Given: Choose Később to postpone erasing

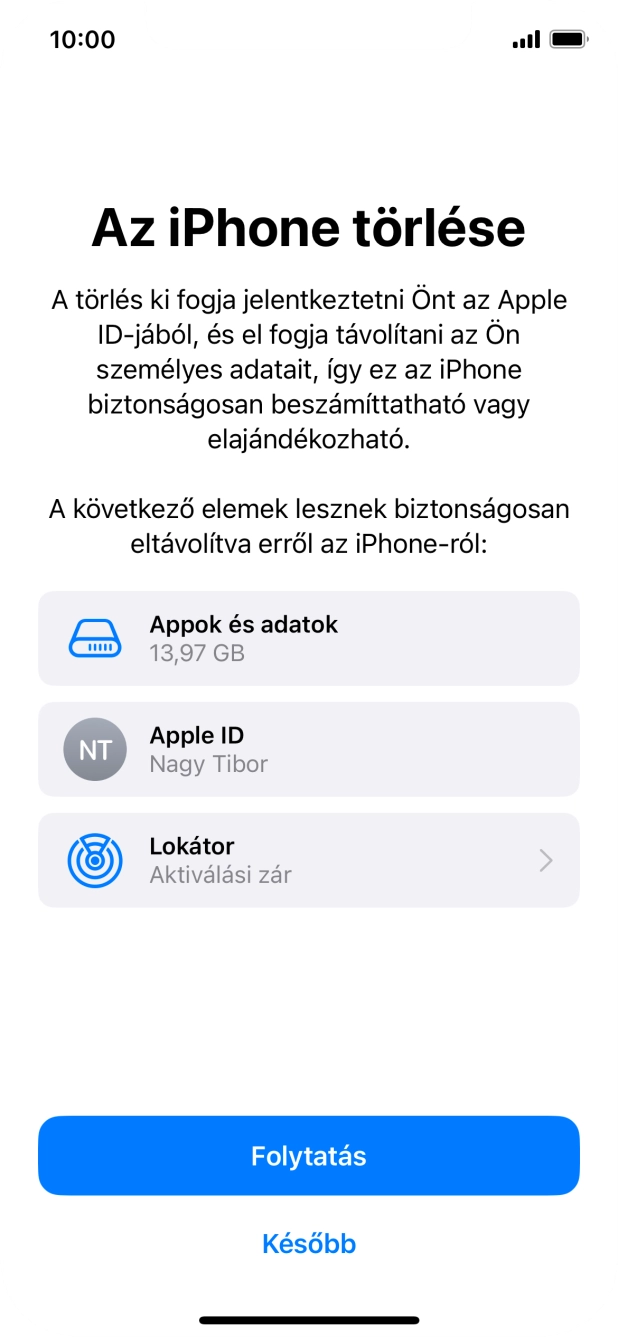Looking at the screenshot, I should [x=308, y=1244].
